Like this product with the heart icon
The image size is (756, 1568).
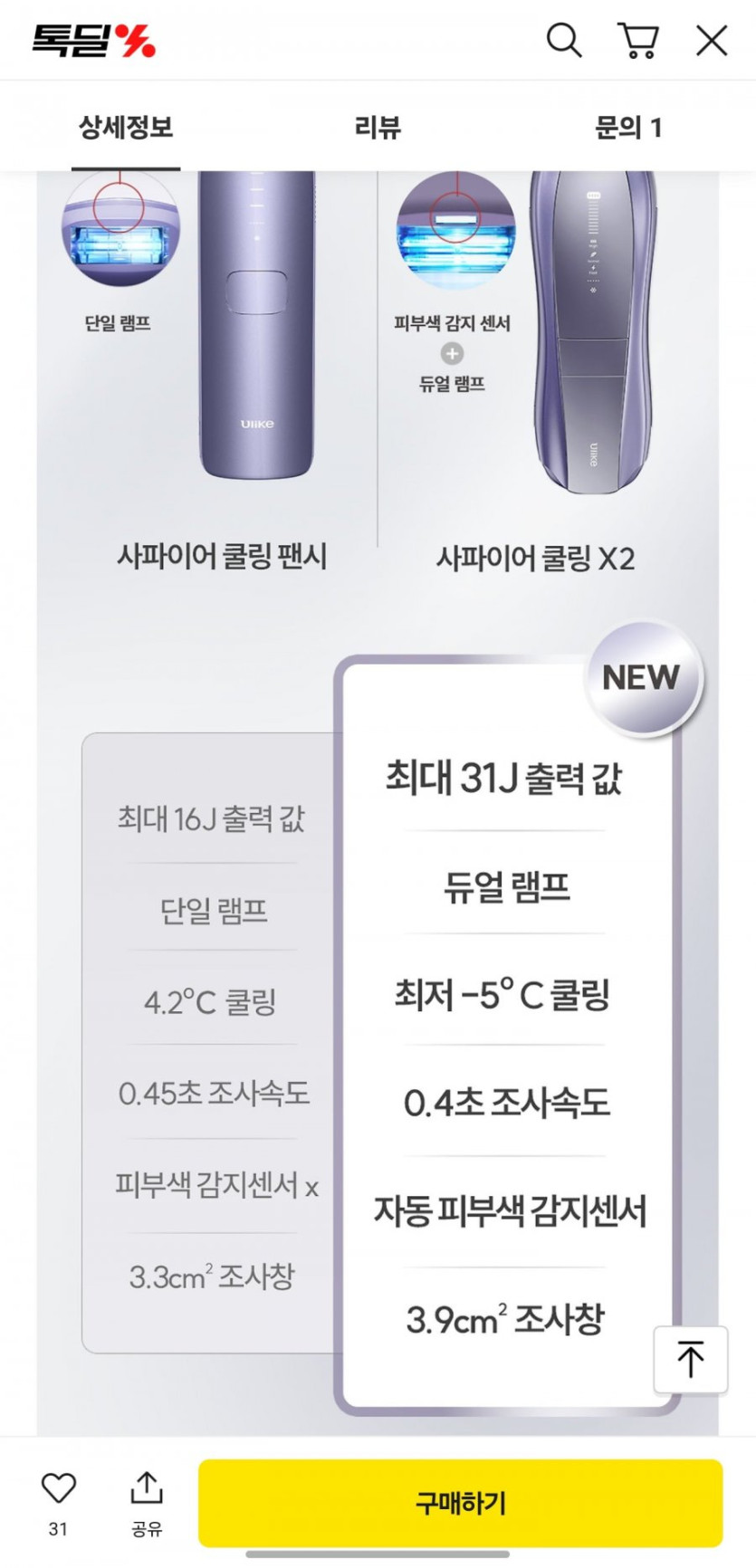pyautogui.click(x=59, y=1503)
